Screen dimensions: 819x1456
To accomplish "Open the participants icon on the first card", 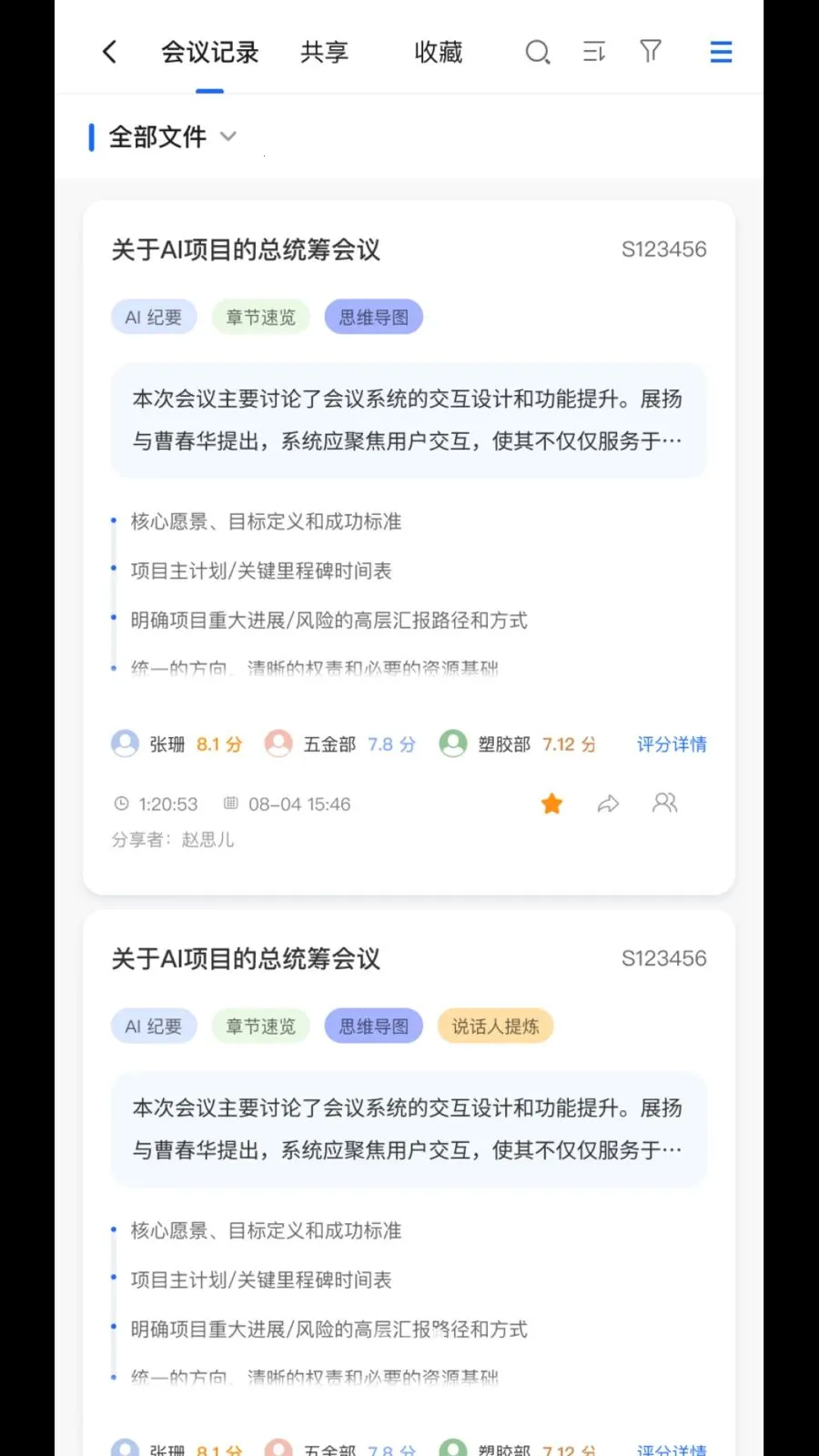I will pos(665,804).
